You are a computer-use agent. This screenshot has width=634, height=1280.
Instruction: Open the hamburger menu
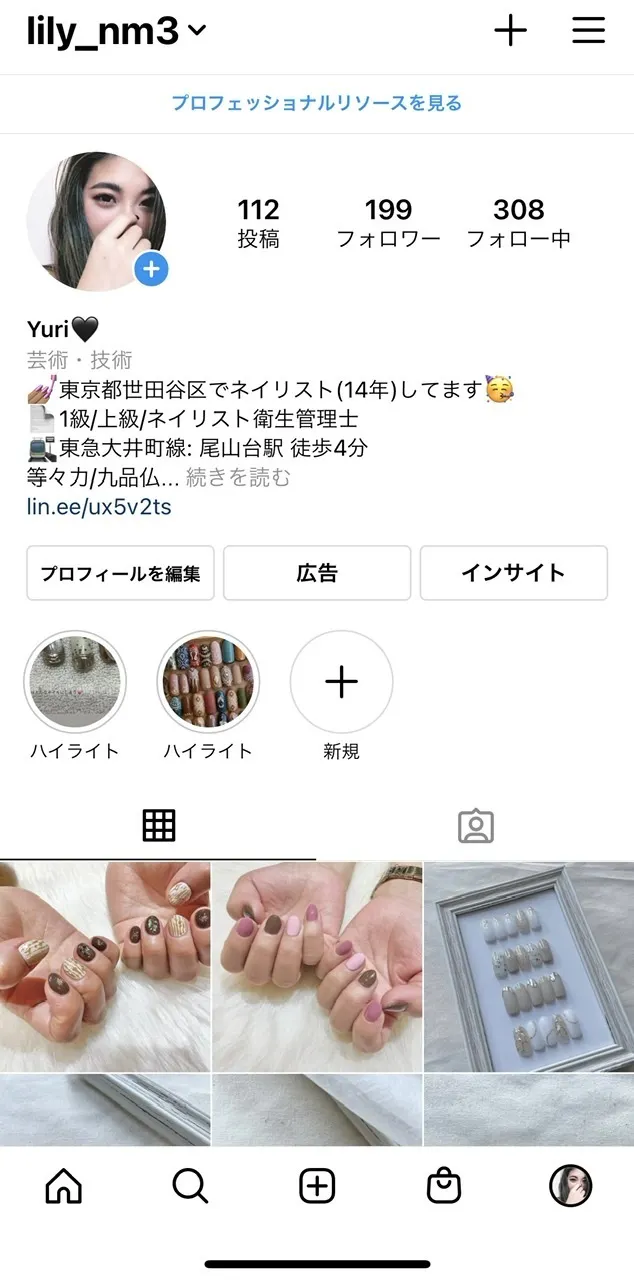pyautogui.click(x=588, y=31)
